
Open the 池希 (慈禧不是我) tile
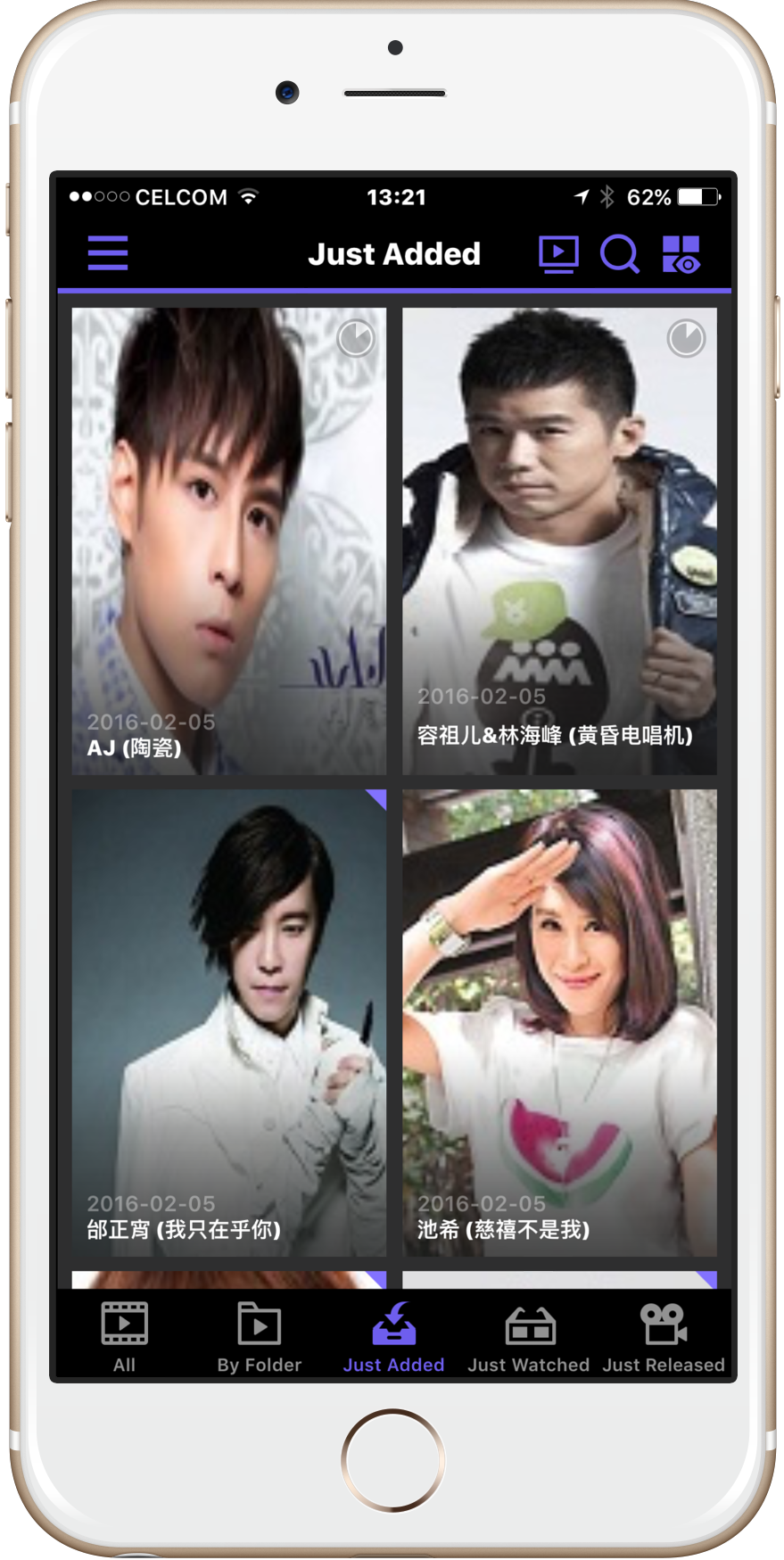click(x=559, y=1022)
